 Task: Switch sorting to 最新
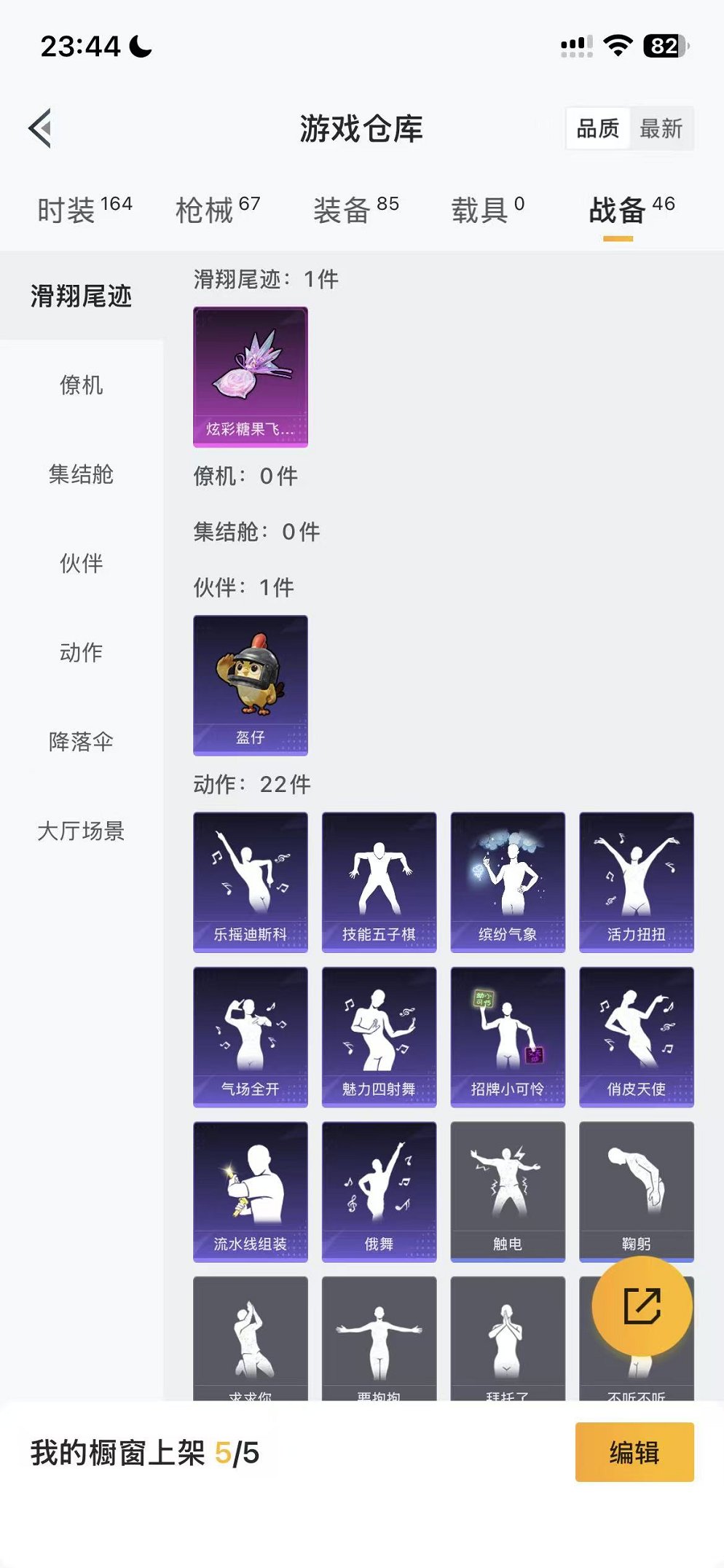click(661, 128)
